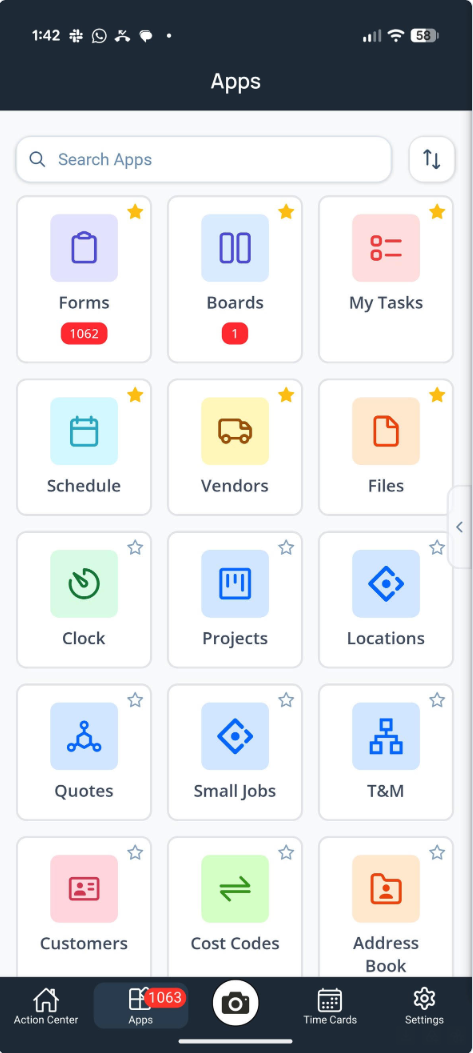Open the Schedule app
Screen dimensions: 473x1053
[x=84, y=447]
